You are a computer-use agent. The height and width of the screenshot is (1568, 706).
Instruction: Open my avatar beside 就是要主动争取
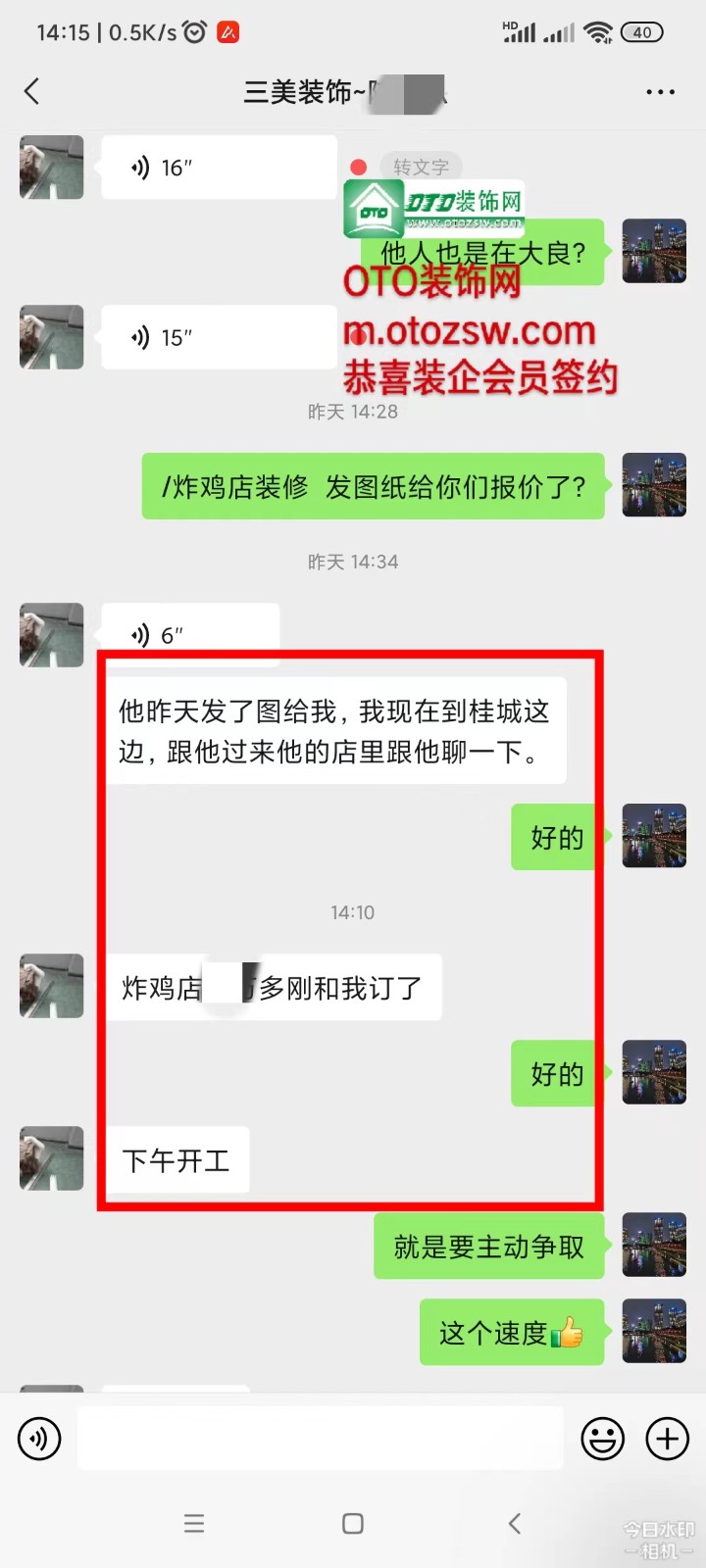(x=654, y=1246)
